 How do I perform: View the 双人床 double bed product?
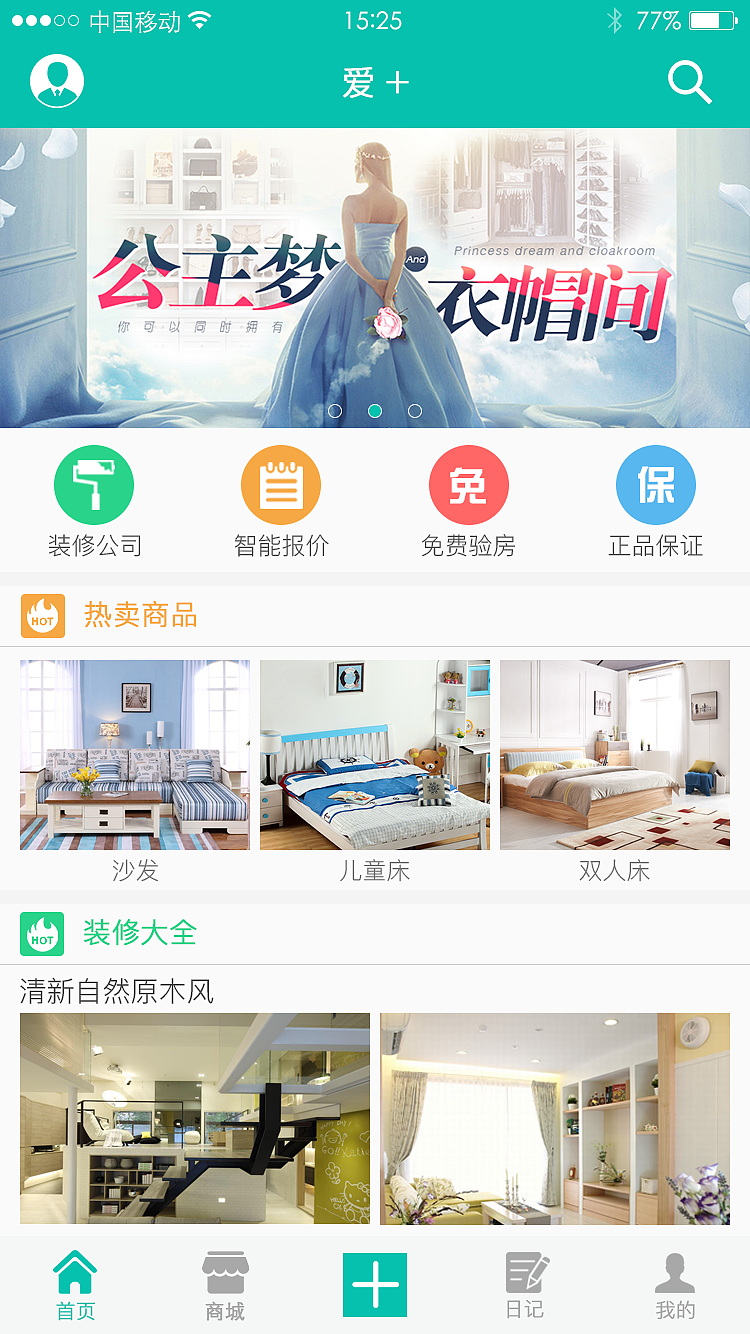click(615, 755)
